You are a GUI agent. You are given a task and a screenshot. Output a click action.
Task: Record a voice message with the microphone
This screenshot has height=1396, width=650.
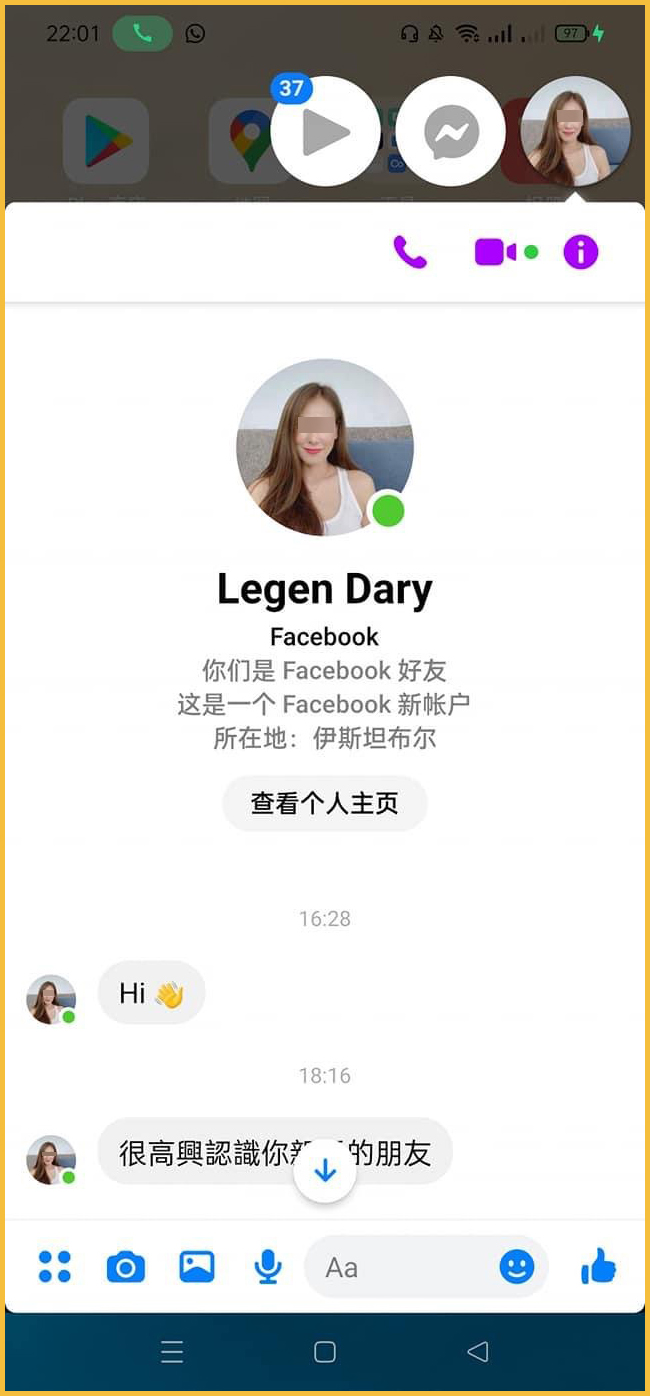click(267, 1267)
